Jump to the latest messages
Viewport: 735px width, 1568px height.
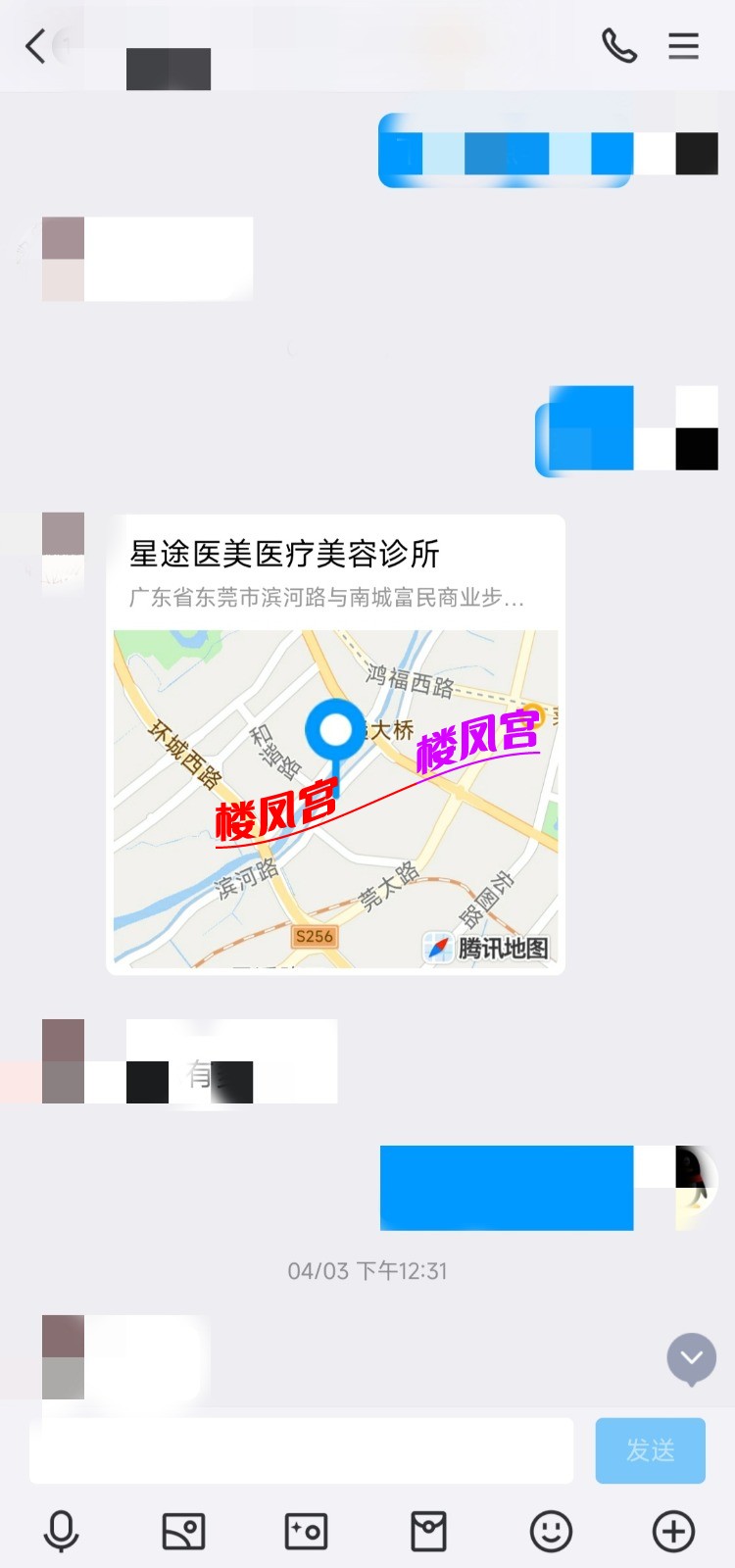click(692, 1358)
